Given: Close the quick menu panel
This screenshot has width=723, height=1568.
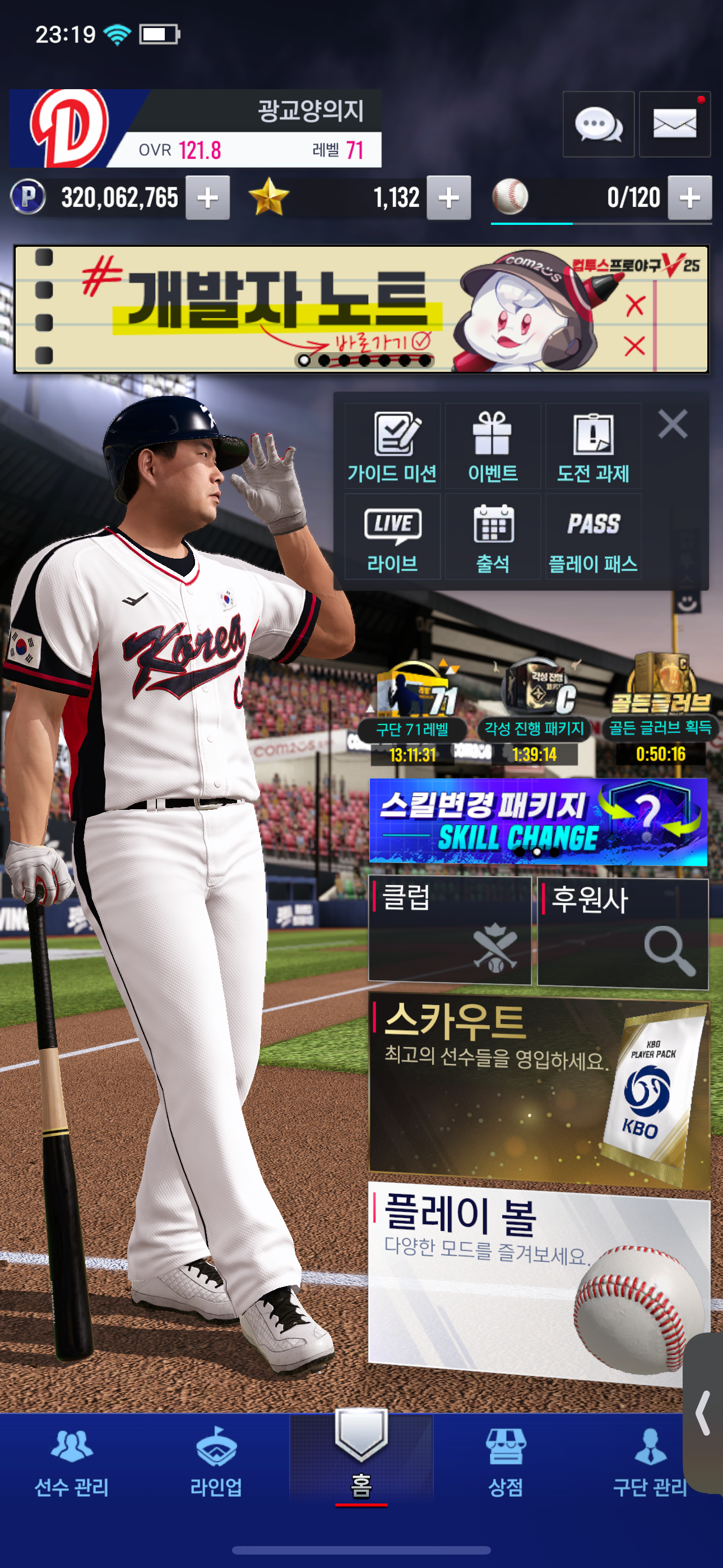Looking at the screenshot, I should tap(673, 423).
